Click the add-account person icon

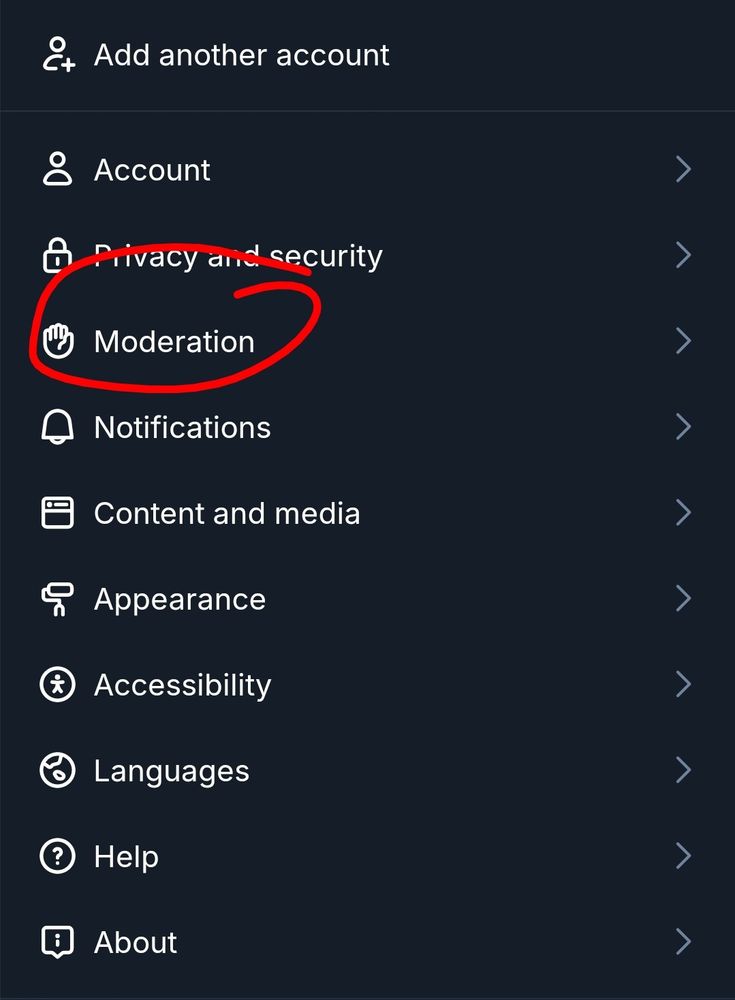[x=58, y=55]
